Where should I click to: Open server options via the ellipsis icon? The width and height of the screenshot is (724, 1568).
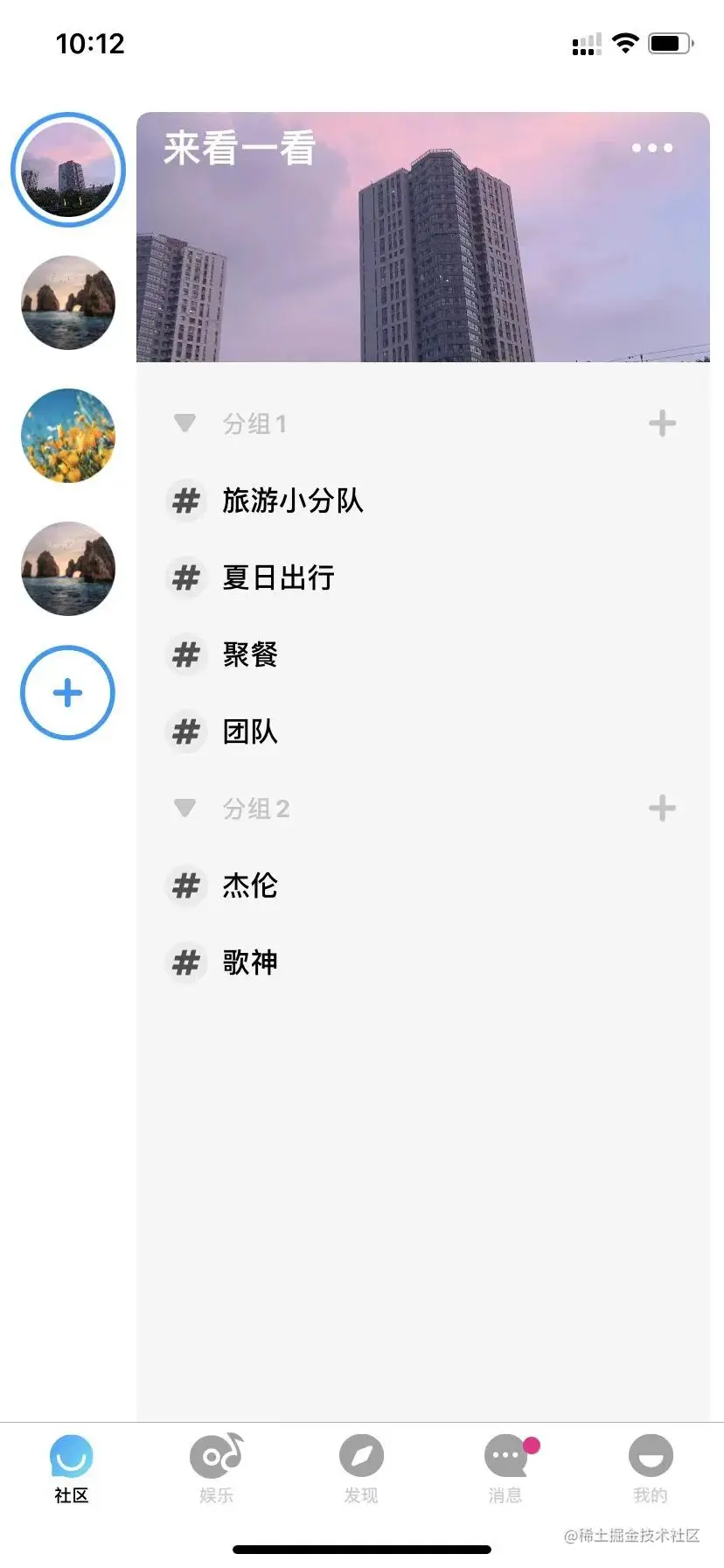coord(651,149)
